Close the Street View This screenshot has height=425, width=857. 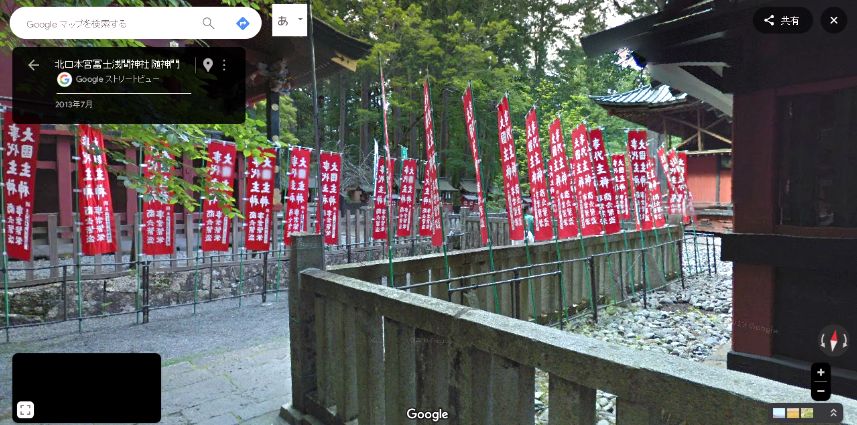tap(834, 20)
